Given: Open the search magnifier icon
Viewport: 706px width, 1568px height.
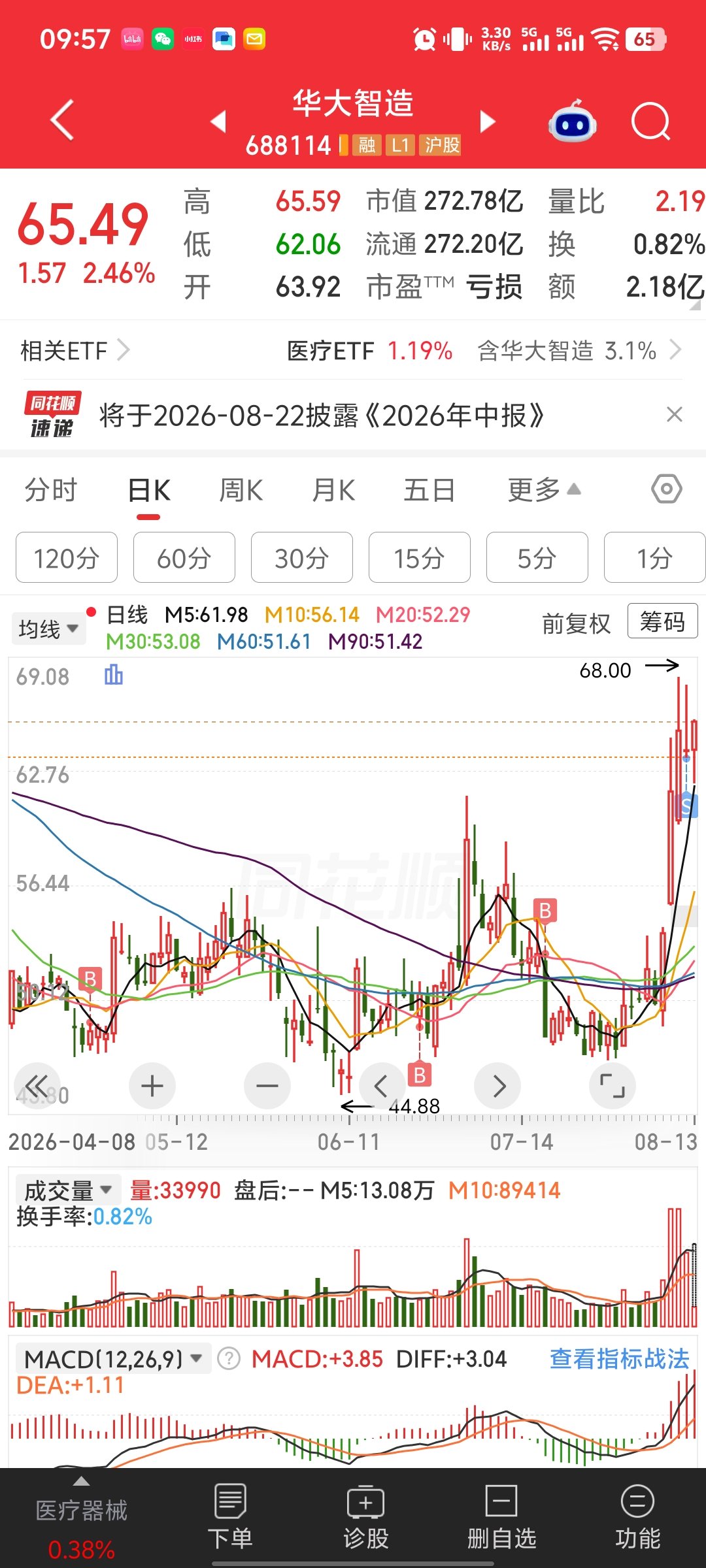Looking at the screenshot, I should [x=650, y=122].
